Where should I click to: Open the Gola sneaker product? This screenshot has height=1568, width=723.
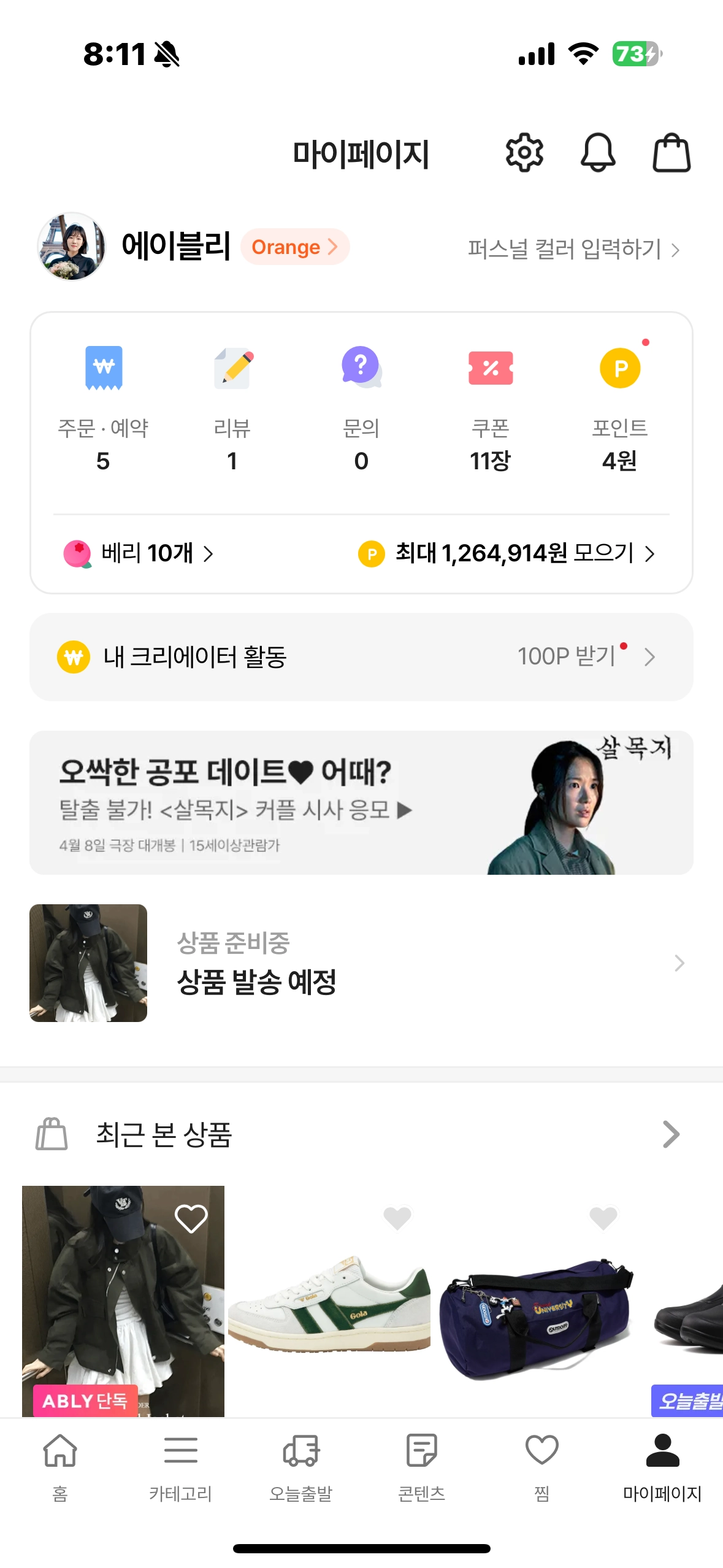(329, 1301)
